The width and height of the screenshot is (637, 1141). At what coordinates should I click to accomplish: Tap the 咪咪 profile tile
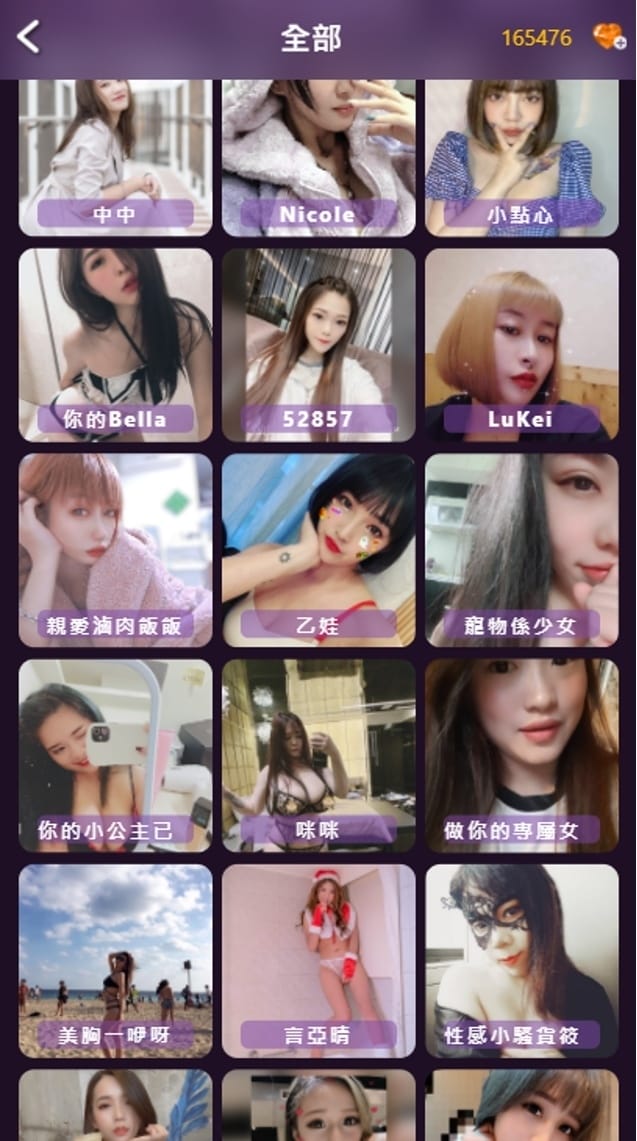tap(318, 755)
